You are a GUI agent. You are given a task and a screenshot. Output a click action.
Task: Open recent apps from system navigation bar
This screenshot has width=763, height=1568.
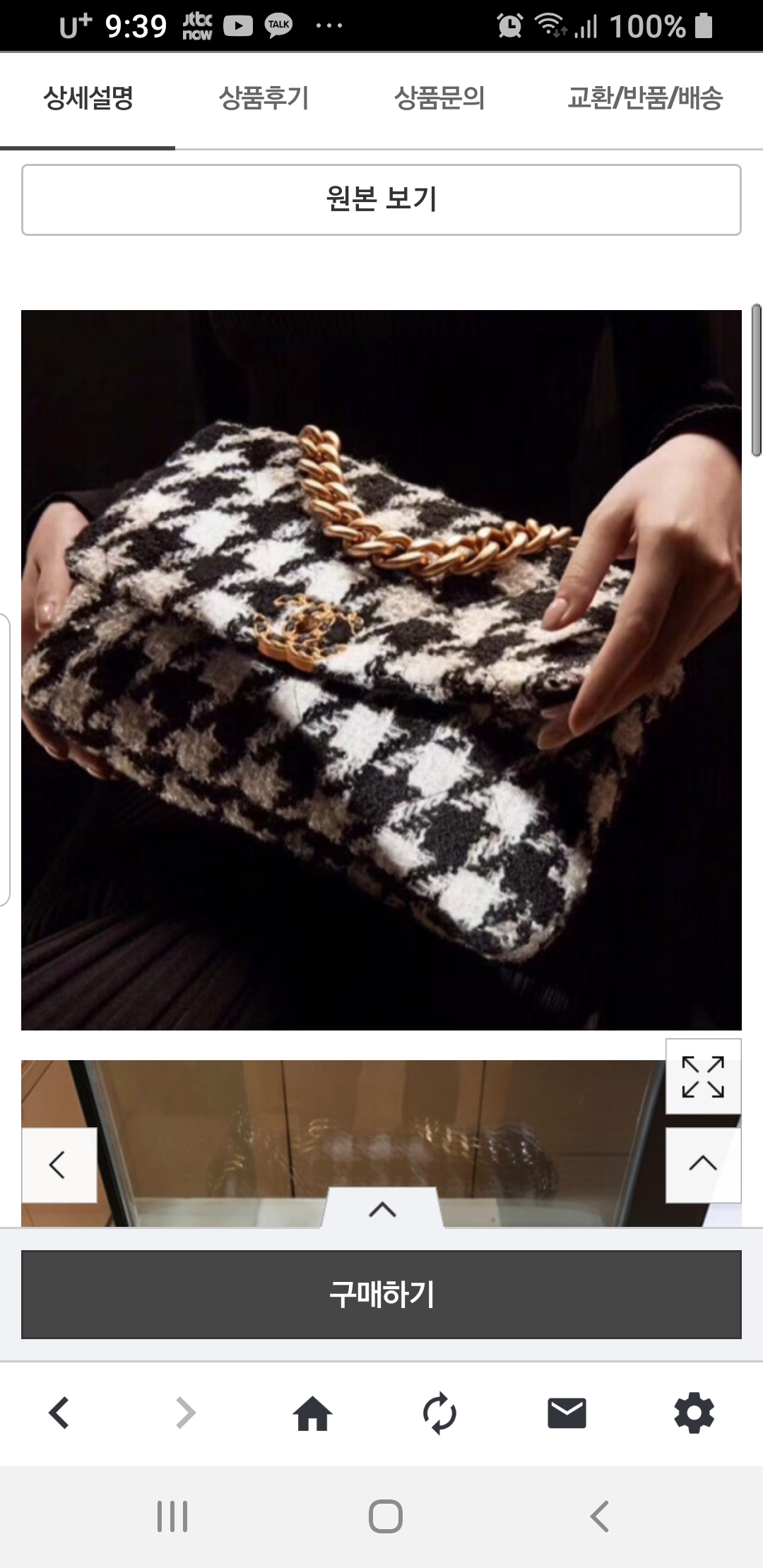click(172, 1516)
